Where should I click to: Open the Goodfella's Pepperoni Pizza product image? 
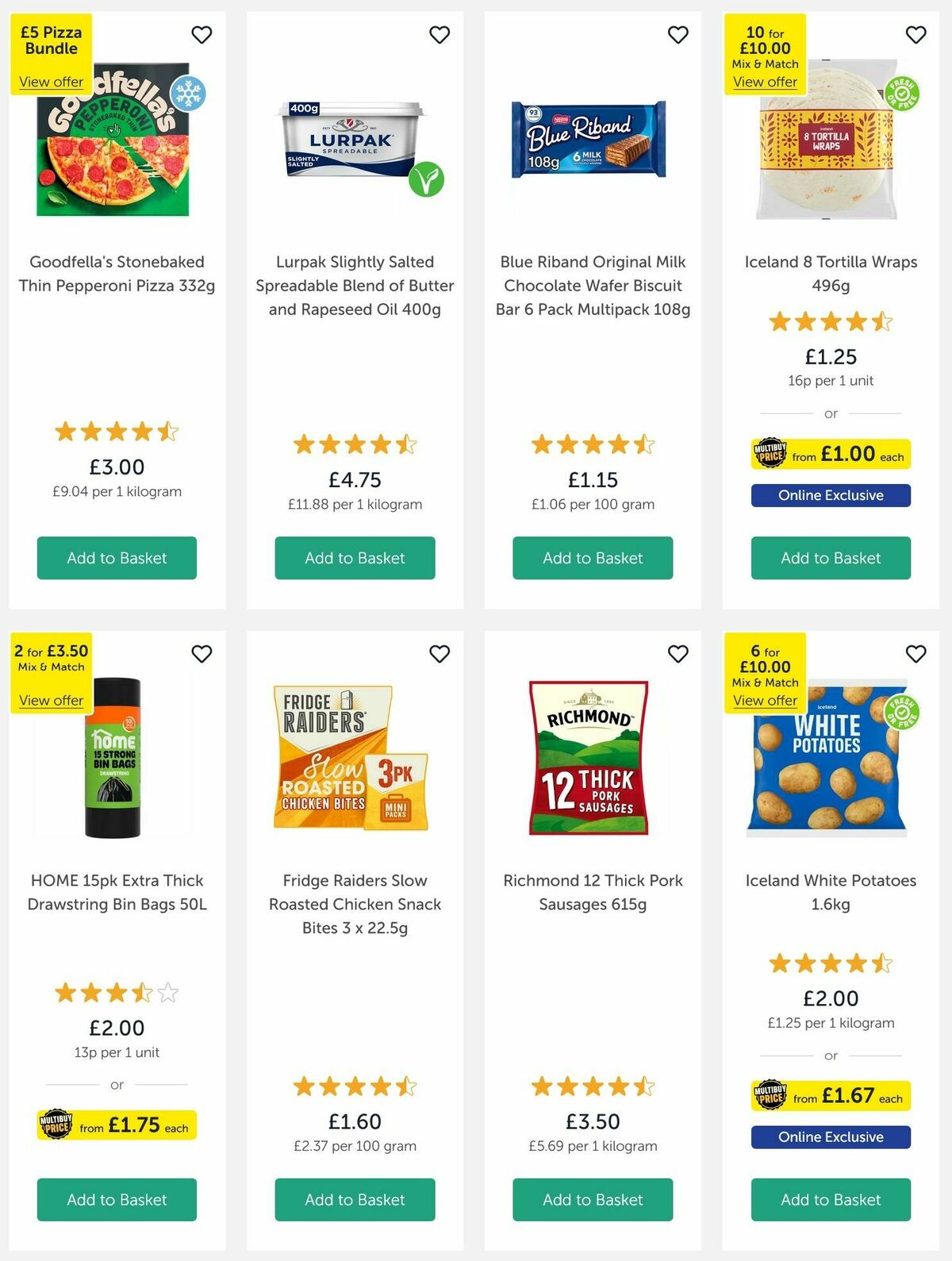click(x=113, y=151)
